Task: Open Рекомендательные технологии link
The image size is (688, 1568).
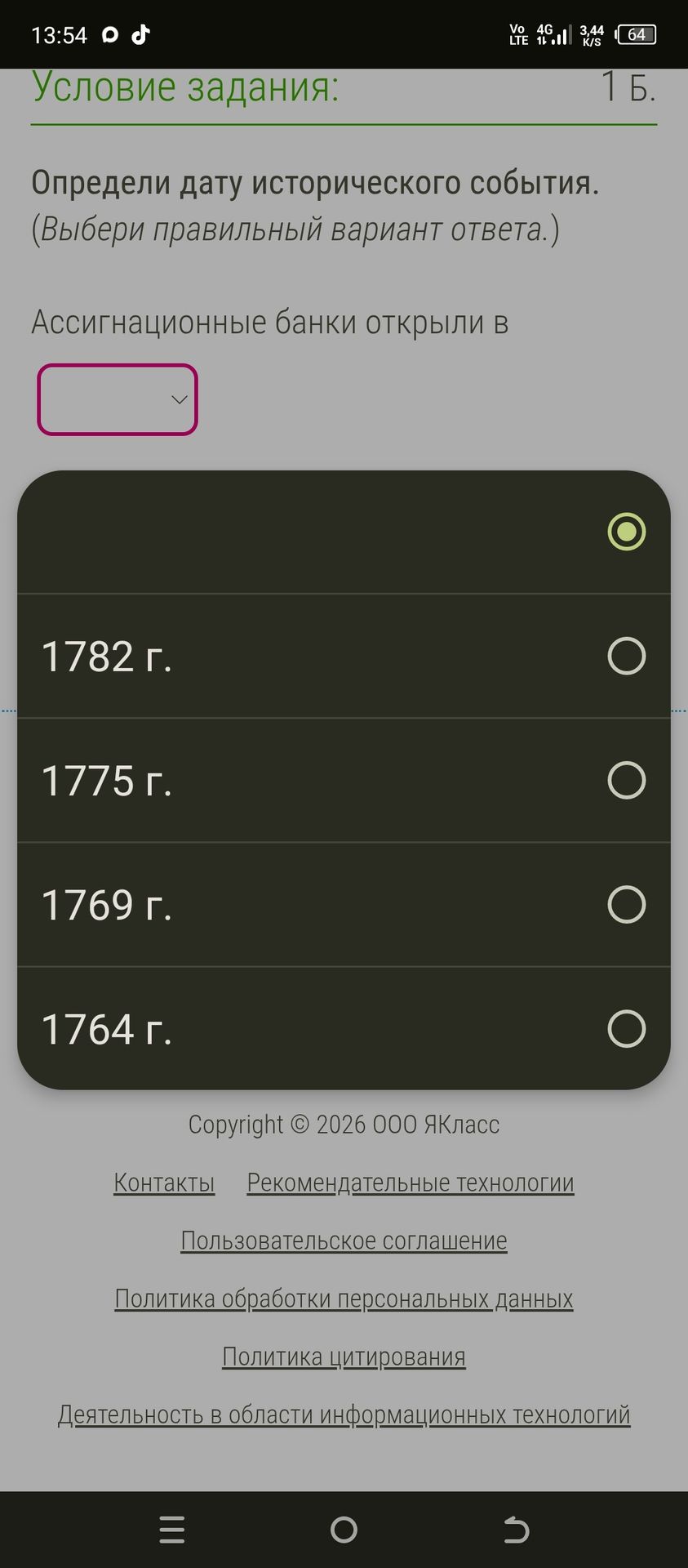Action: tap(411, 1183)
